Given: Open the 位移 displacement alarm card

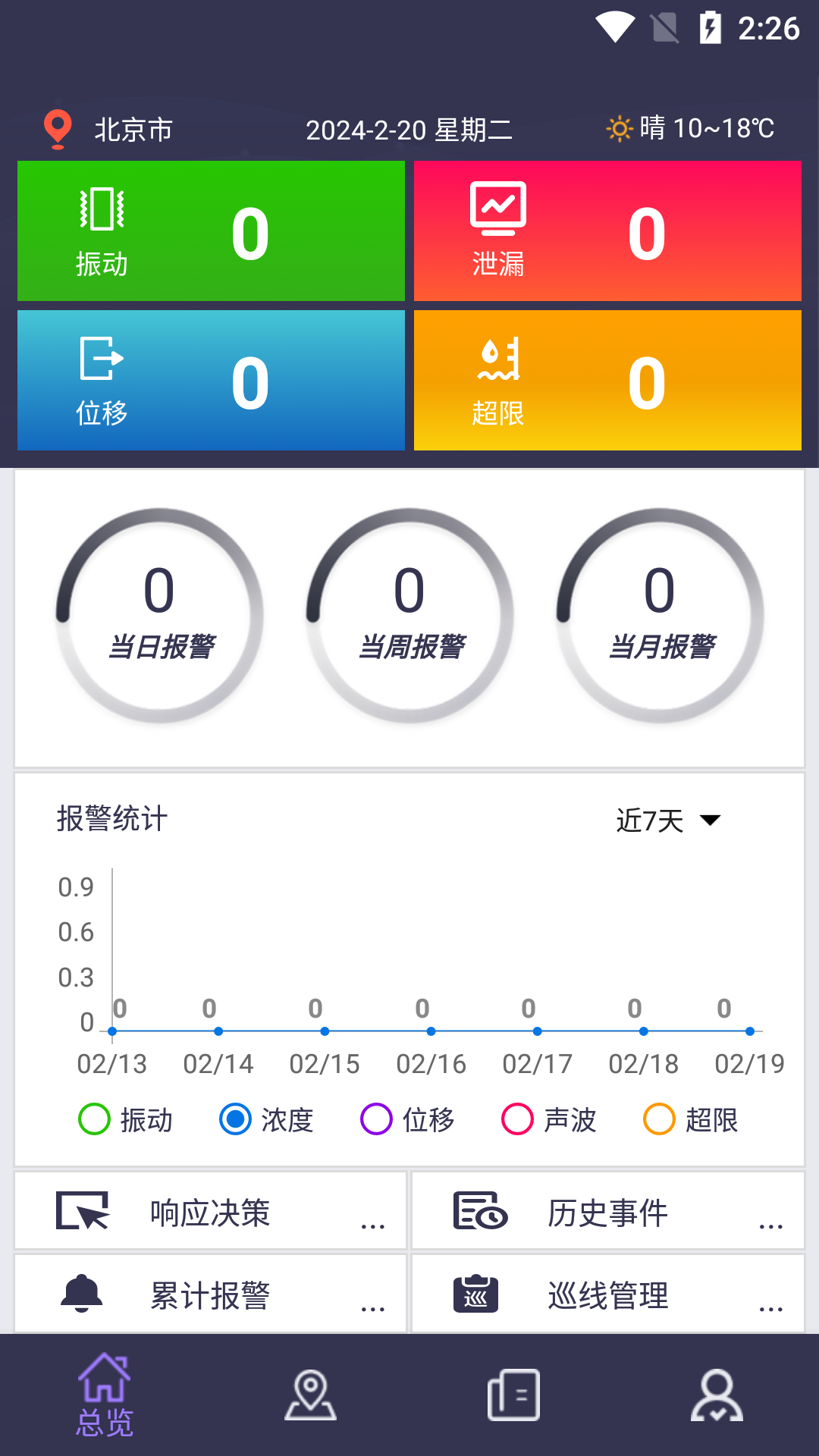Looking at the screenshot, I should [211, 381].
